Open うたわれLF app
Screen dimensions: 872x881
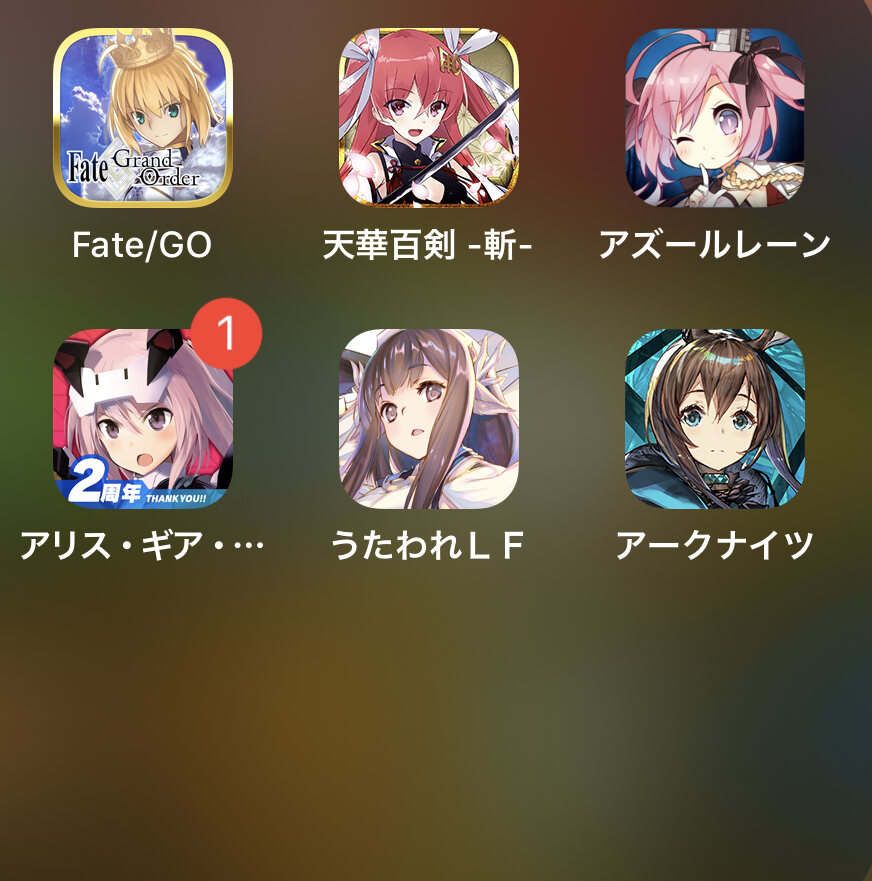pyautogui.click(x=429, y=419)
